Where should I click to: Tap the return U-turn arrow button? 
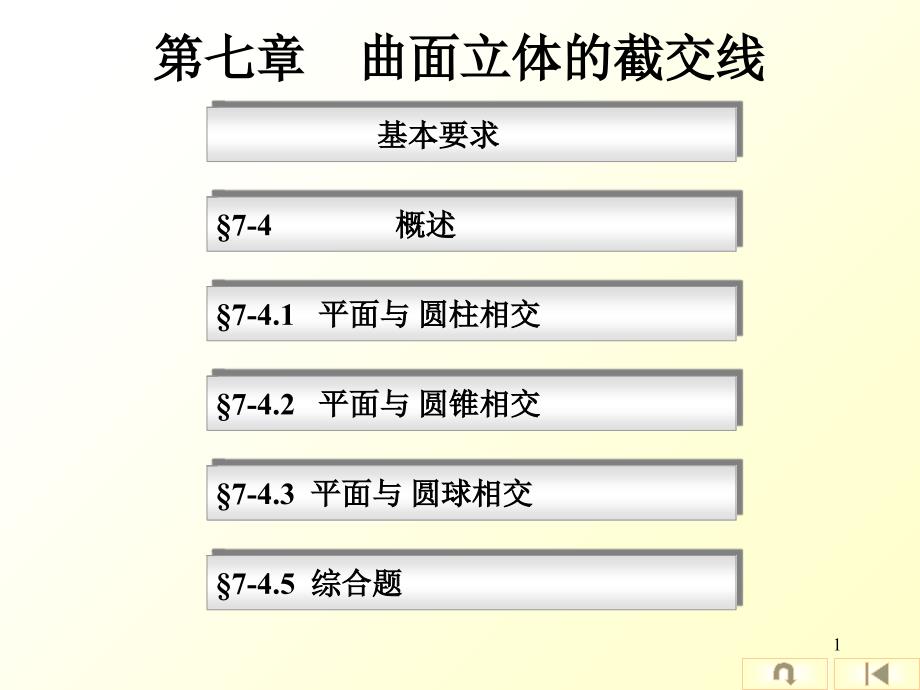[784, 674]
